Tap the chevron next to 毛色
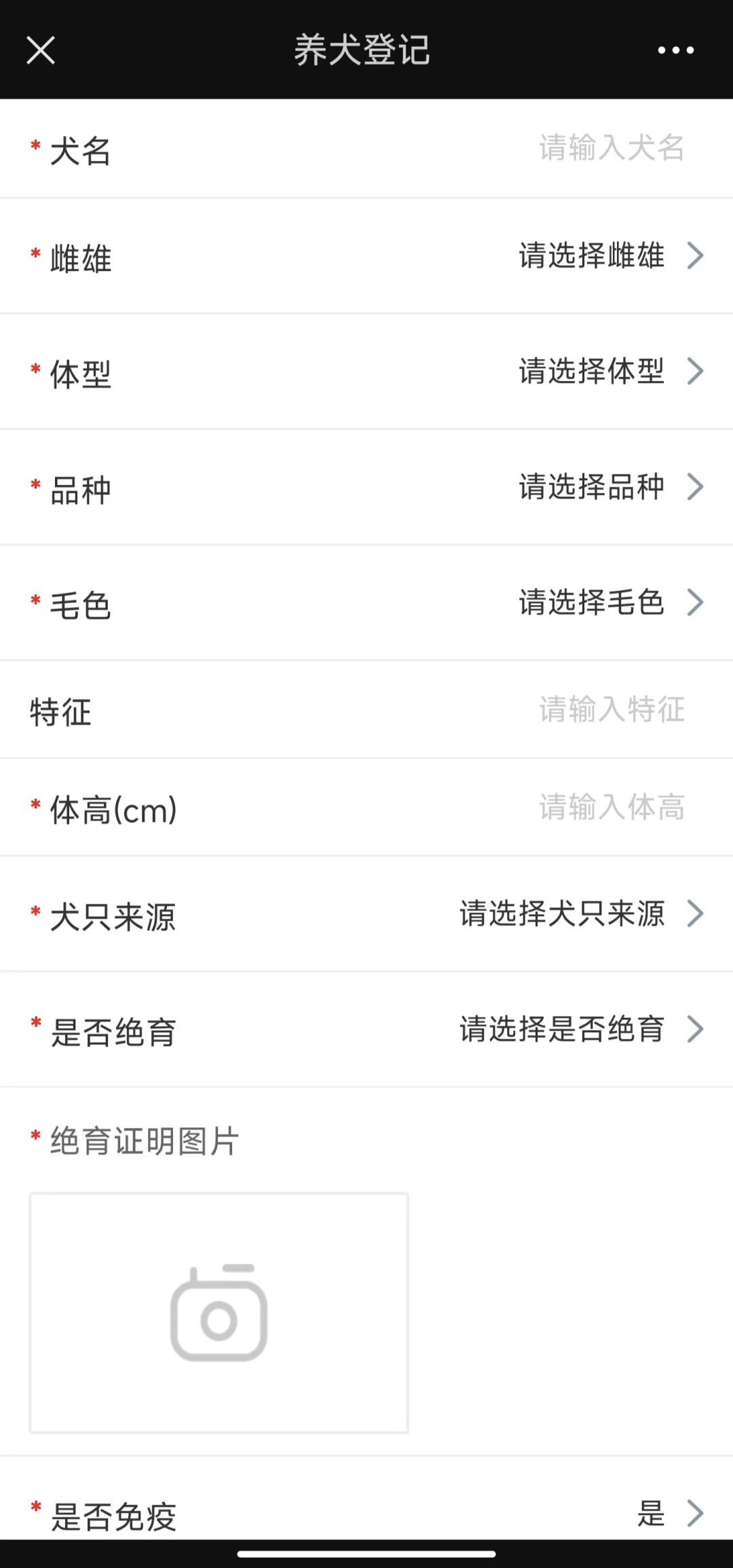The image size is (733, 1568). (x=696, y=602)
